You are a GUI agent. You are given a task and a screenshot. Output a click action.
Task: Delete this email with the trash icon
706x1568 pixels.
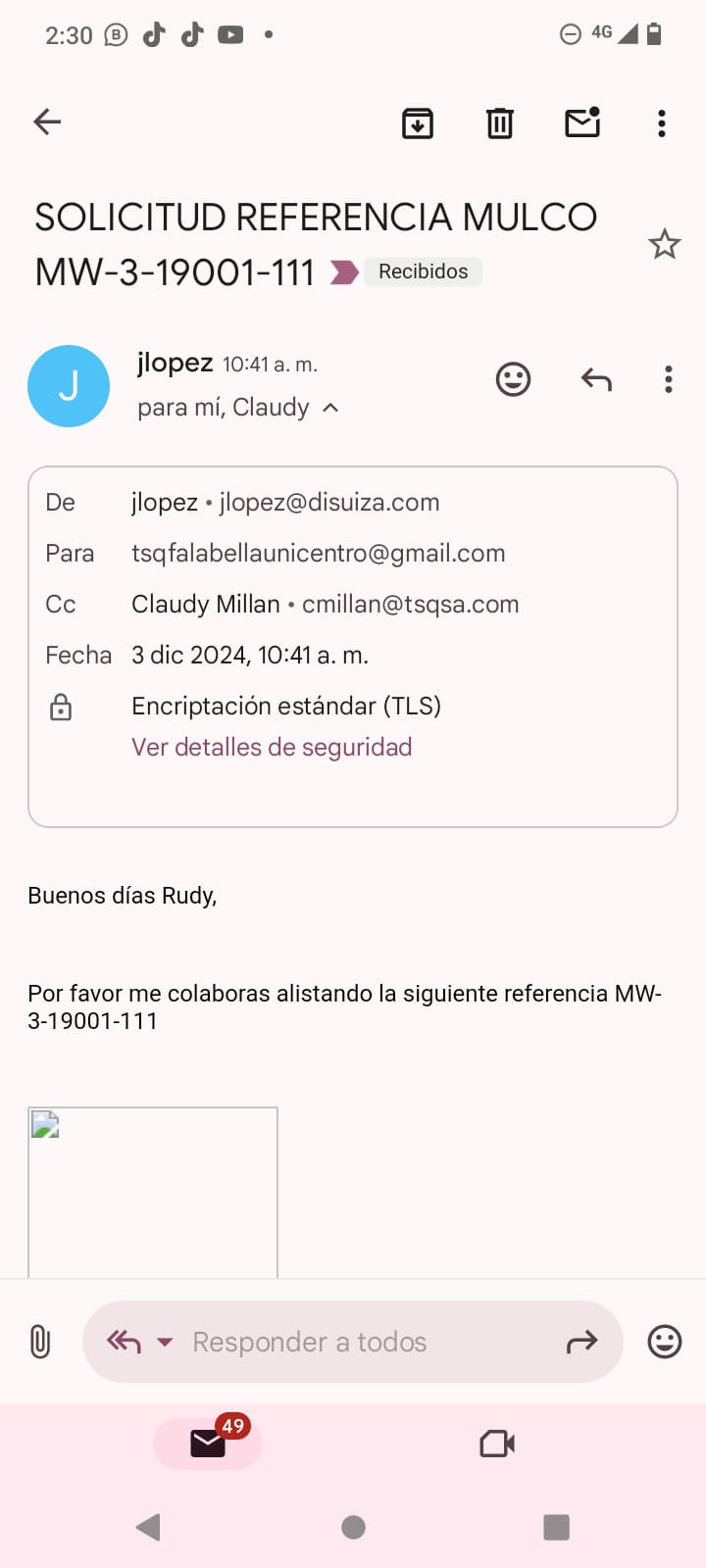[x=500, y=122]
